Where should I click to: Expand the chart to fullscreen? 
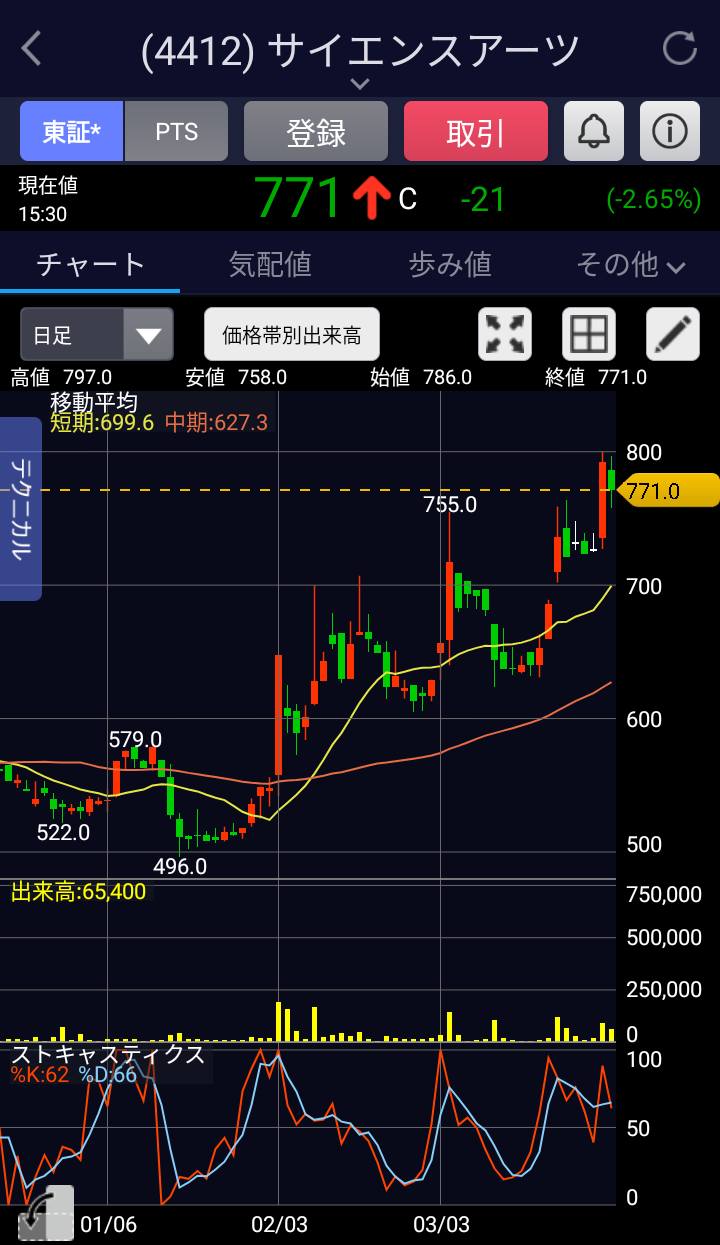tap(505, 334)
